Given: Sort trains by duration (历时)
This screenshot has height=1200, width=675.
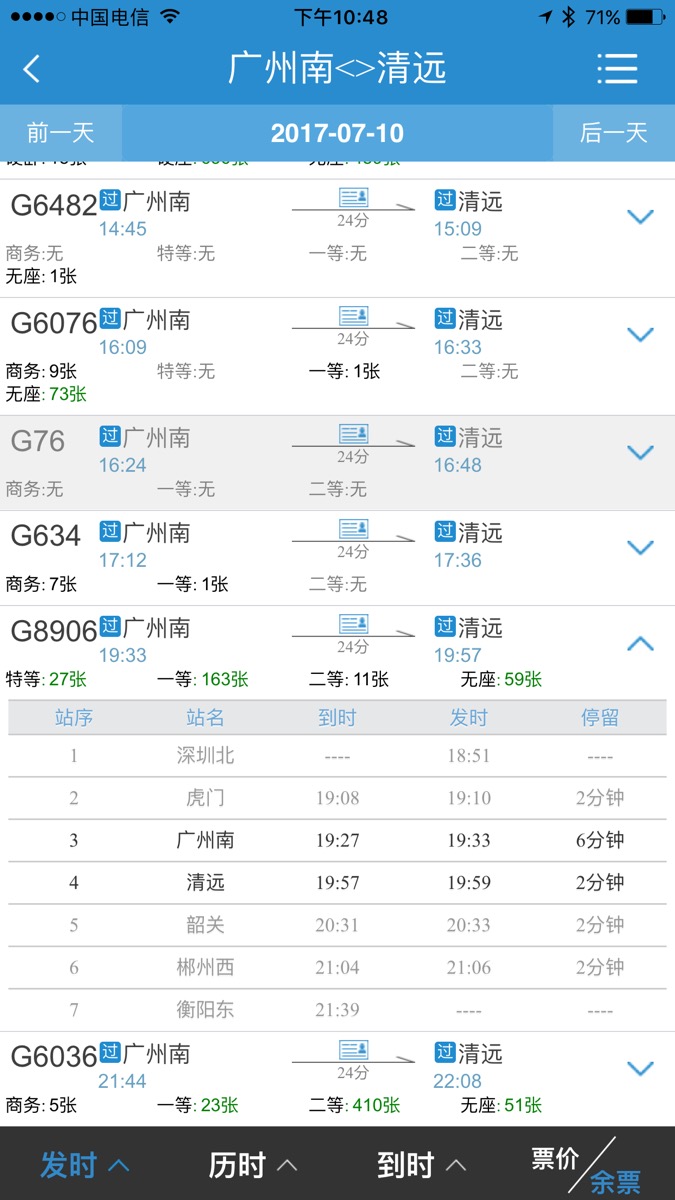Looking at the screenshot, I should tap(253, 1165).
